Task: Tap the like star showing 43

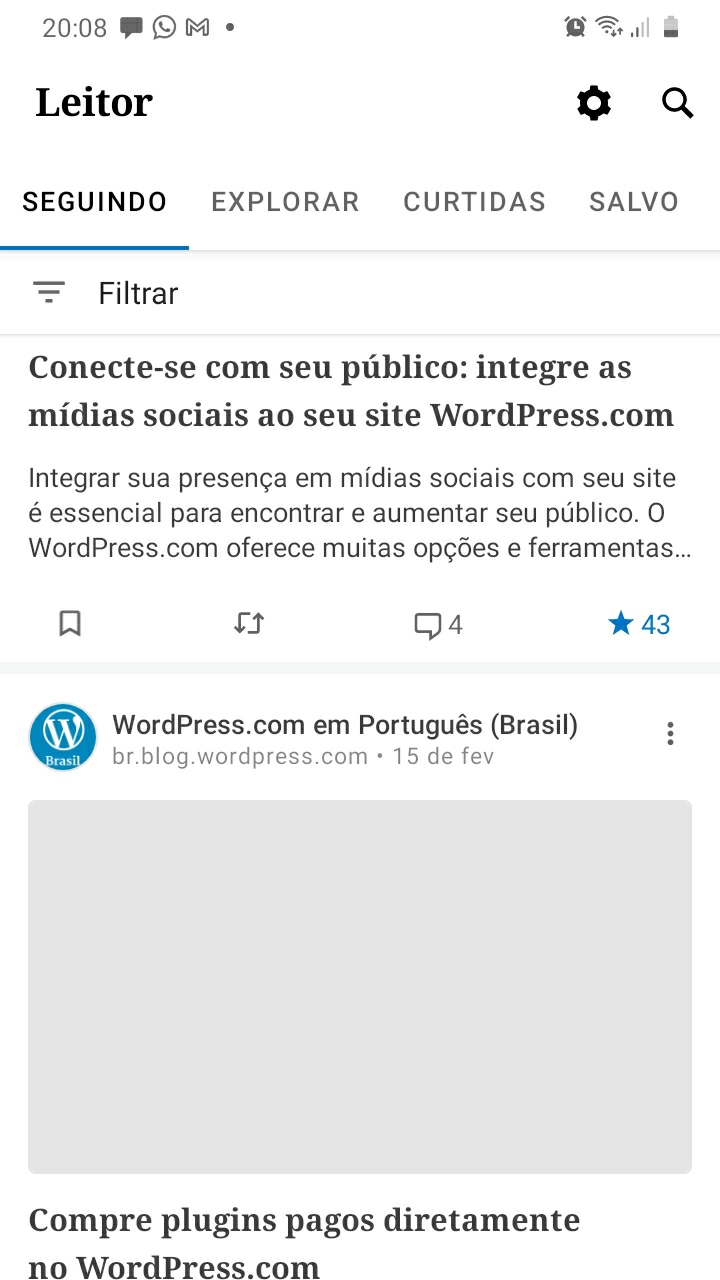Action: click(639, 625)
